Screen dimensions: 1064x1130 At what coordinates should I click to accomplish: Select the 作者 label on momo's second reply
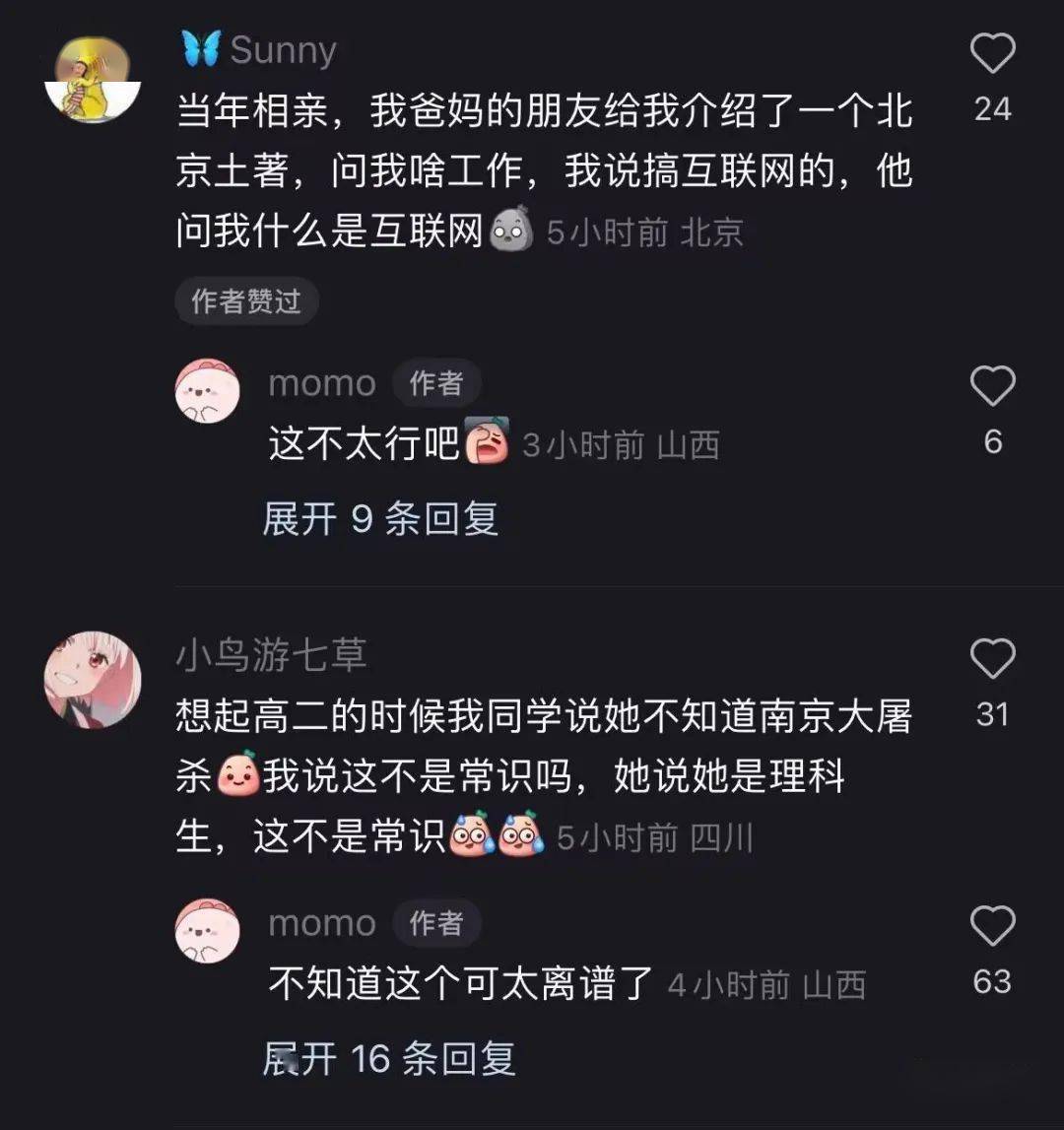click(x=434, y=924)
